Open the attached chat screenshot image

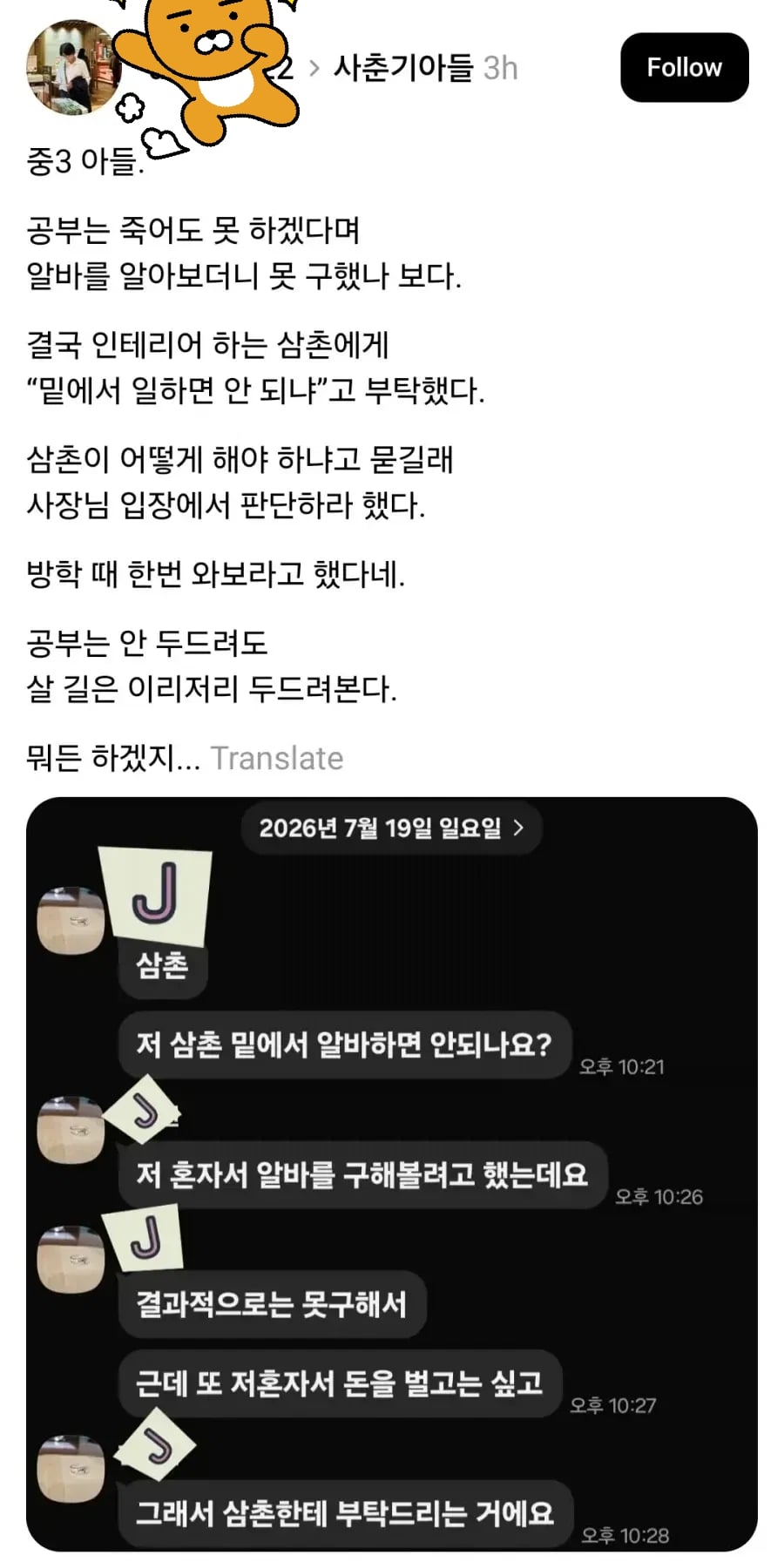tap(392, 1173)
